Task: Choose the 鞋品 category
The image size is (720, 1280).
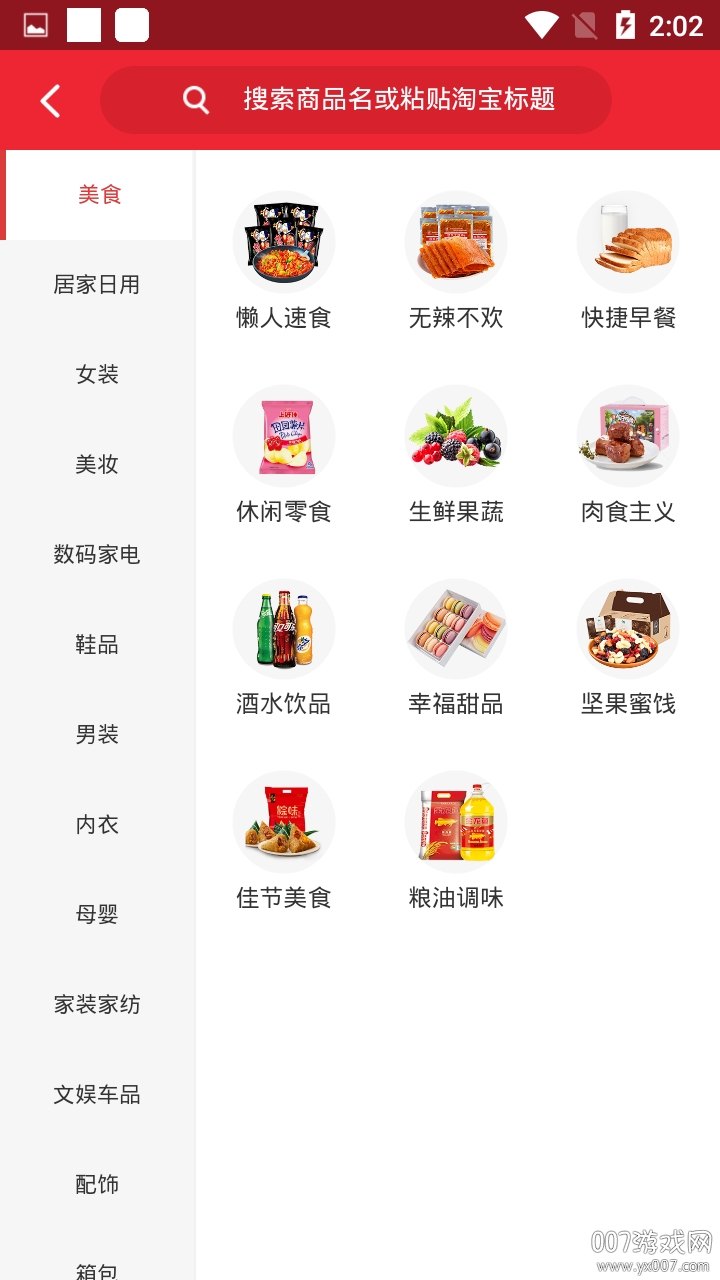Action: [x=97, y=645]
